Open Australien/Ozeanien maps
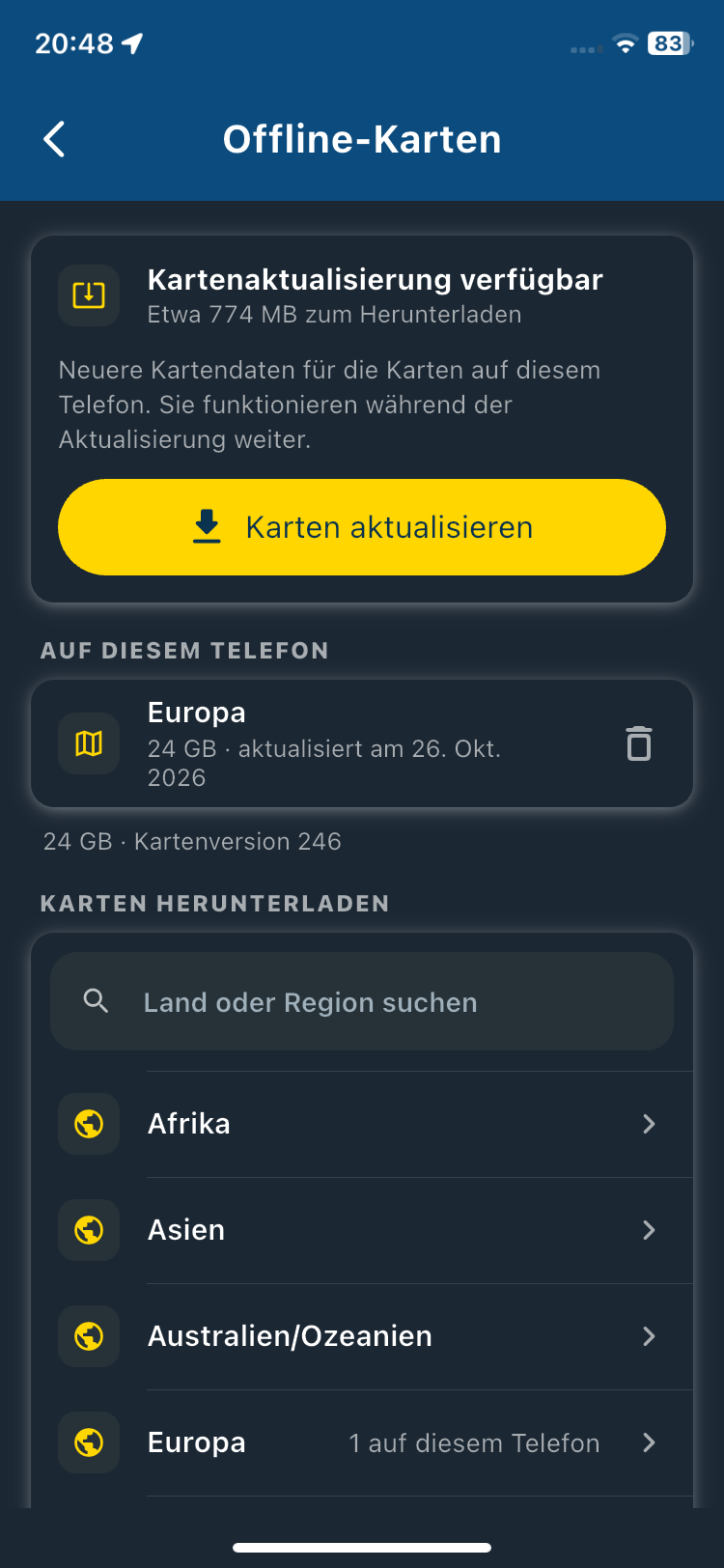 [362, 1336]
